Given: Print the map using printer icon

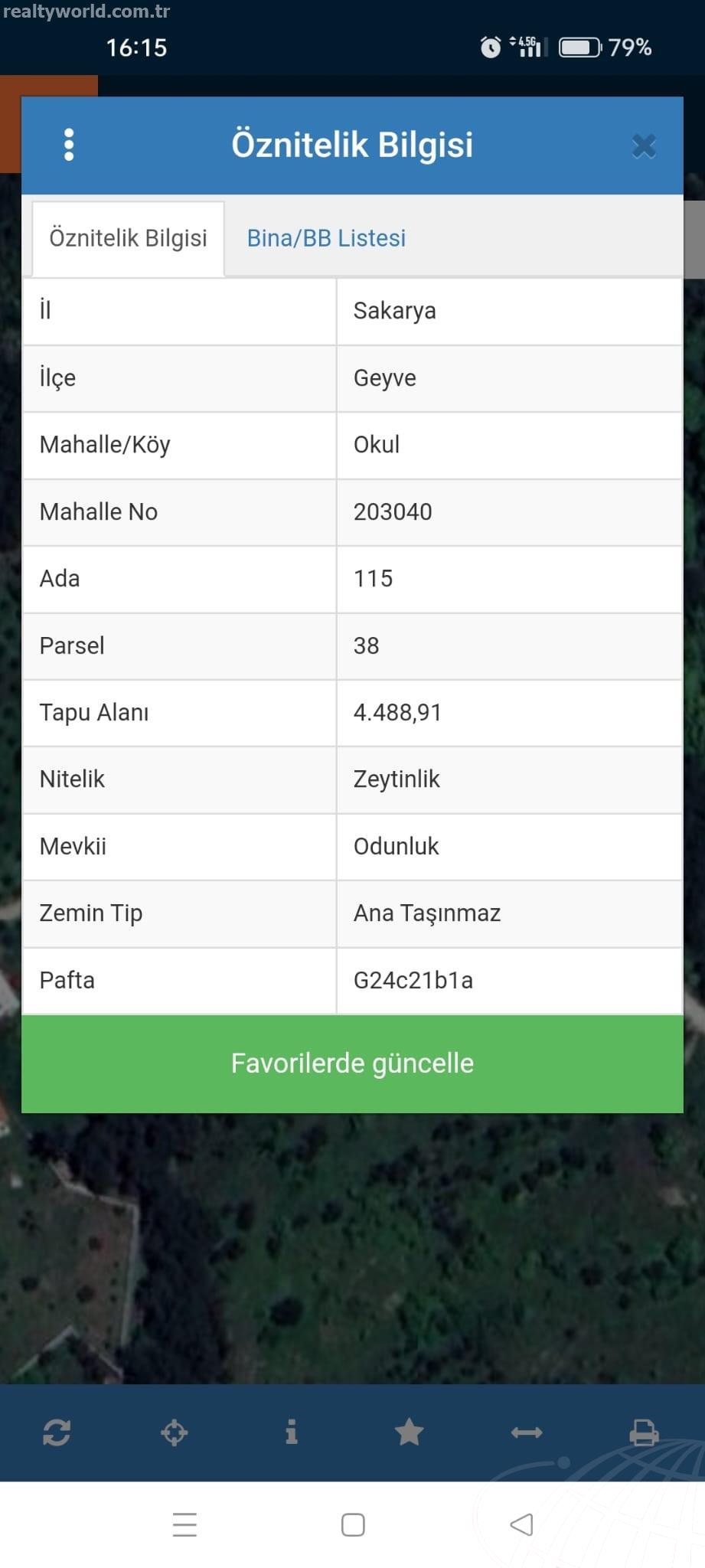Looking at the screenshot, I should coord(644,1432).
